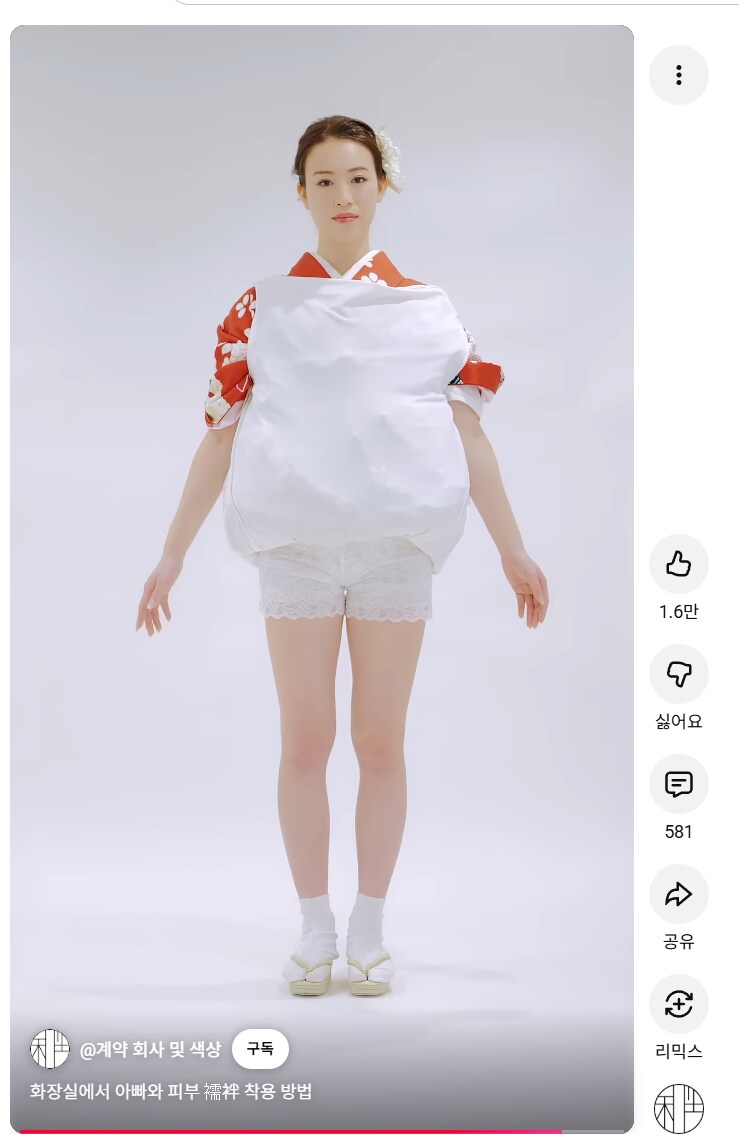
Task: Open the sound thumbnail below Remix
Action: click(678, 1109)
